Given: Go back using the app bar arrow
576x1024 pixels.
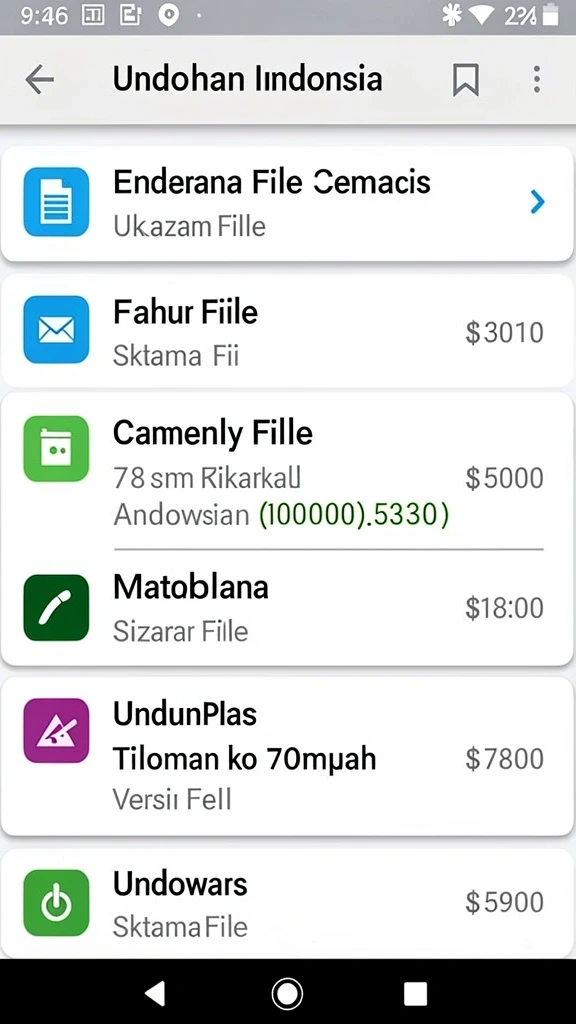Looking at the screenshot, I should [39, 80].
